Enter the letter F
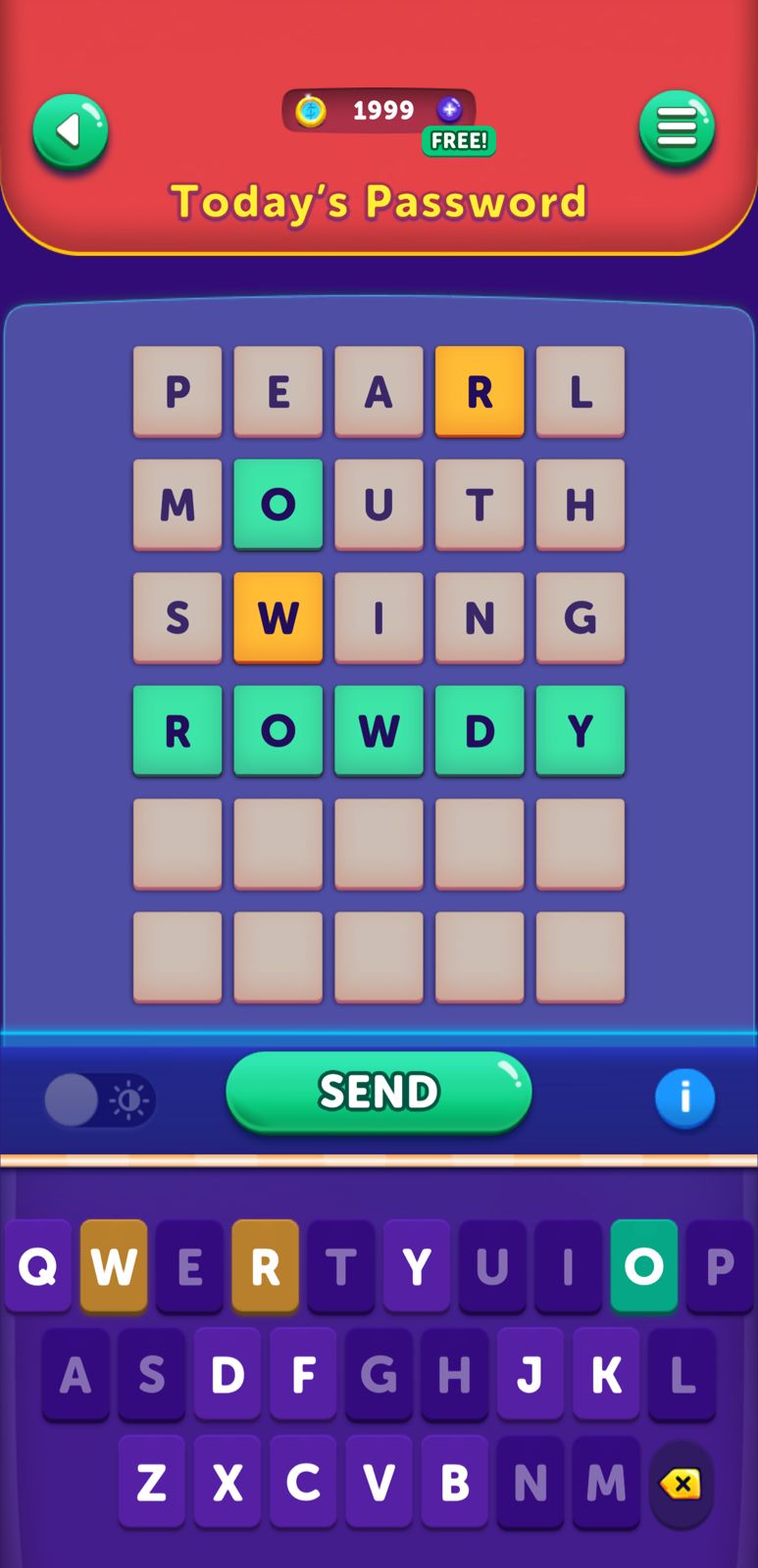 [x=303, y=1374]
